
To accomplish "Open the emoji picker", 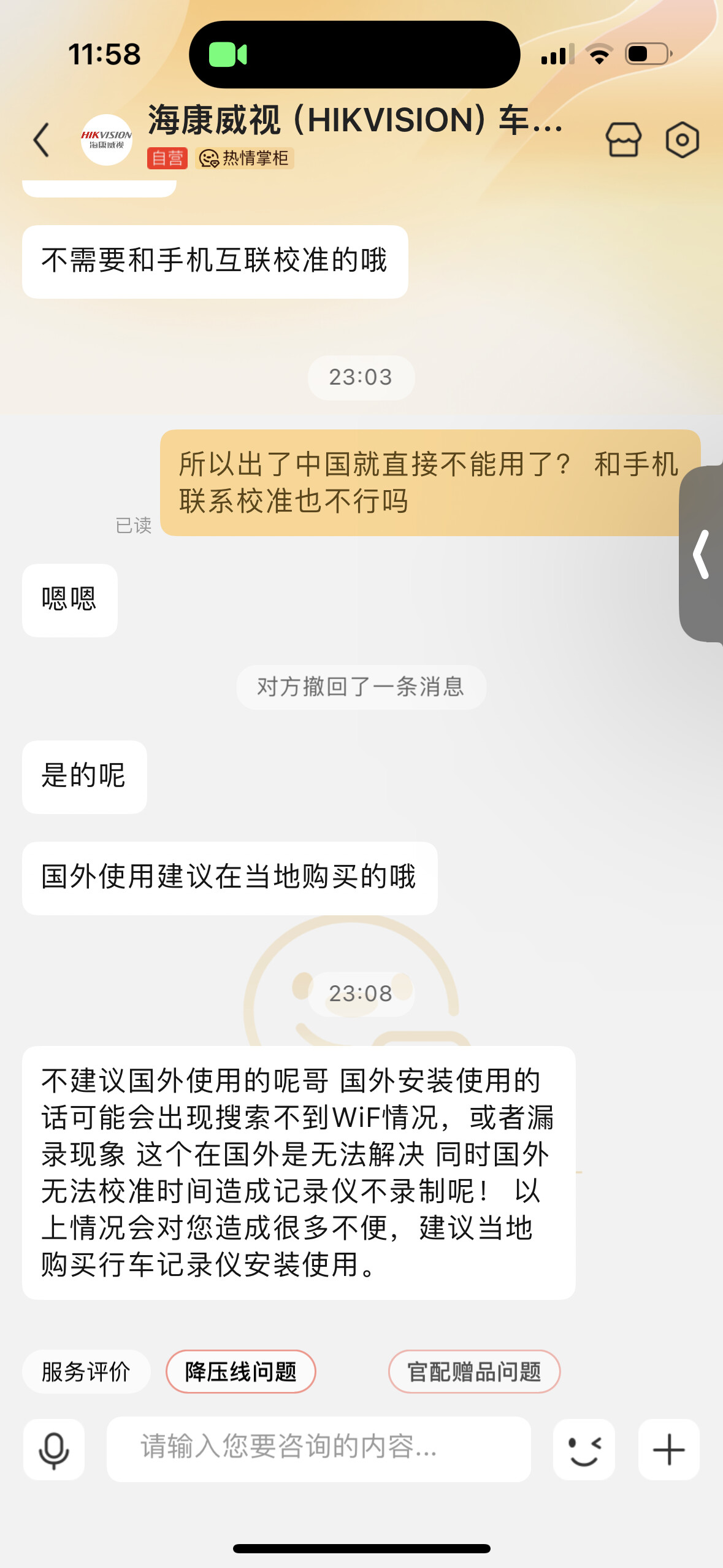I will [x=584, y=1449].
